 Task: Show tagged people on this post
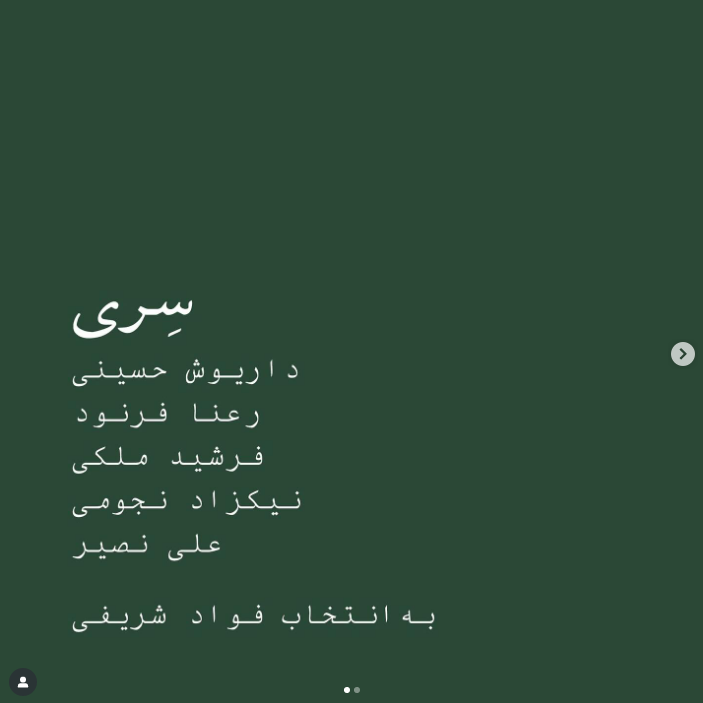point(23,682)
